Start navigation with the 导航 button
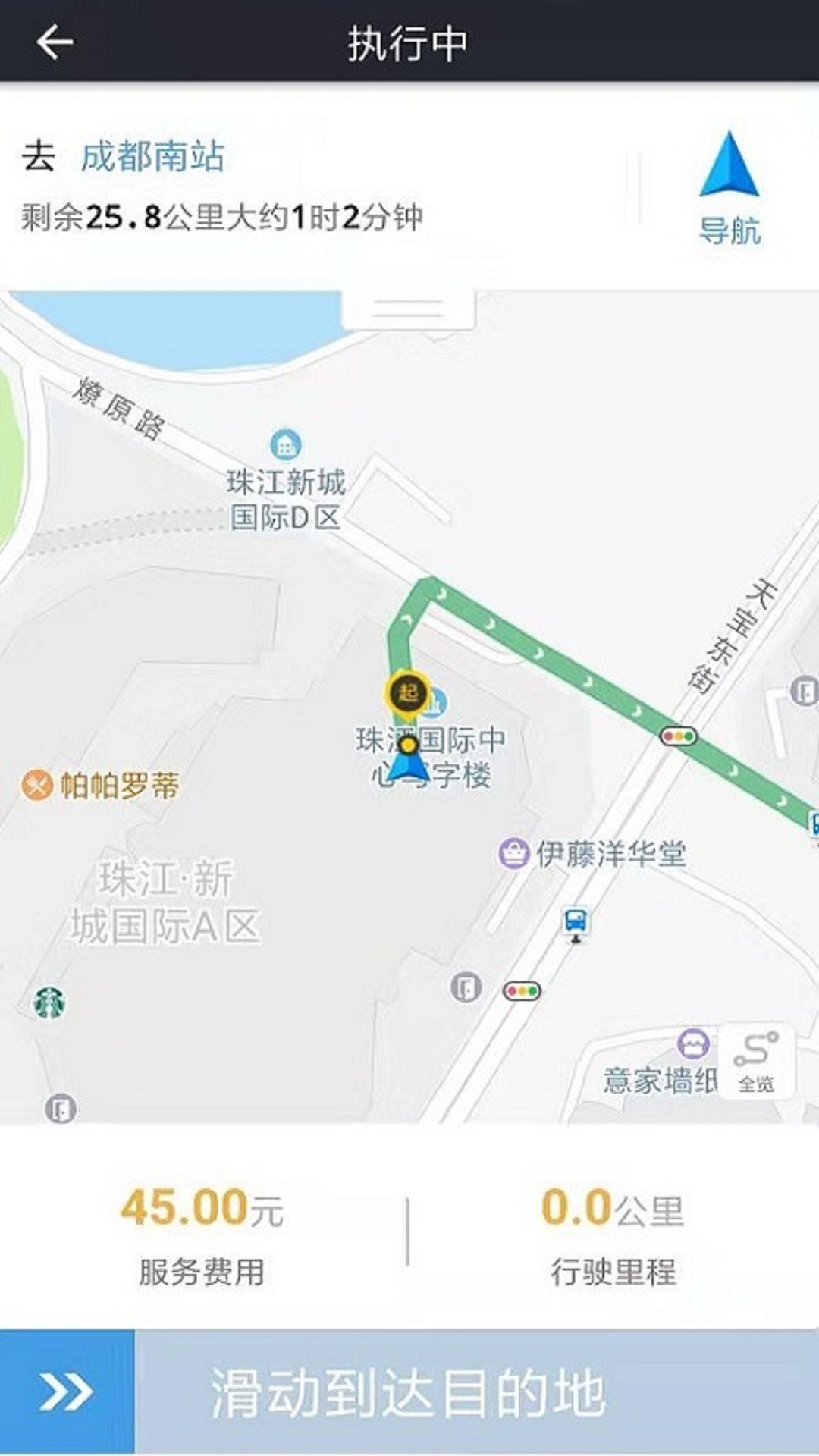This screenshot has height=1456, width=819. [729, 188]
